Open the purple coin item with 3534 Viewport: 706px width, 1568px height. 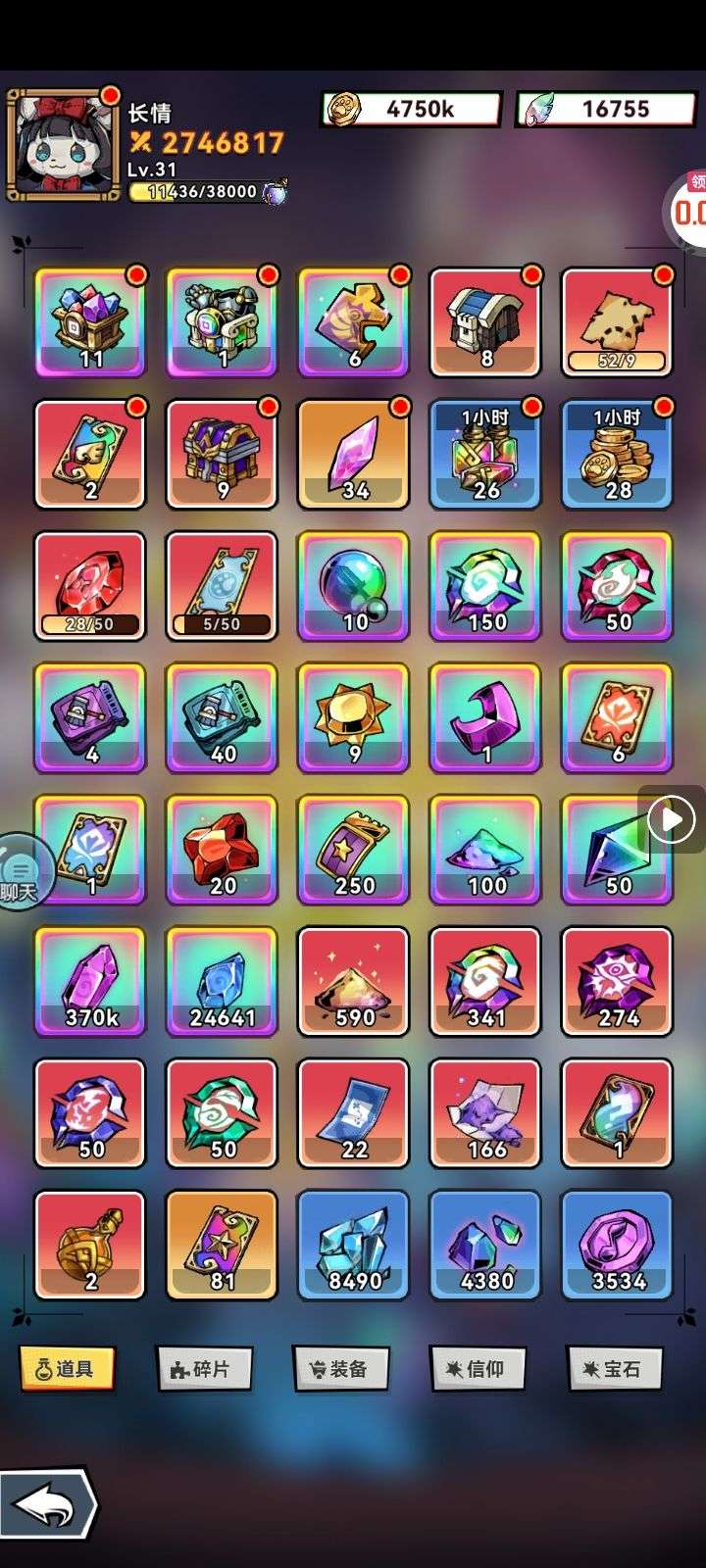[618, 1245]
